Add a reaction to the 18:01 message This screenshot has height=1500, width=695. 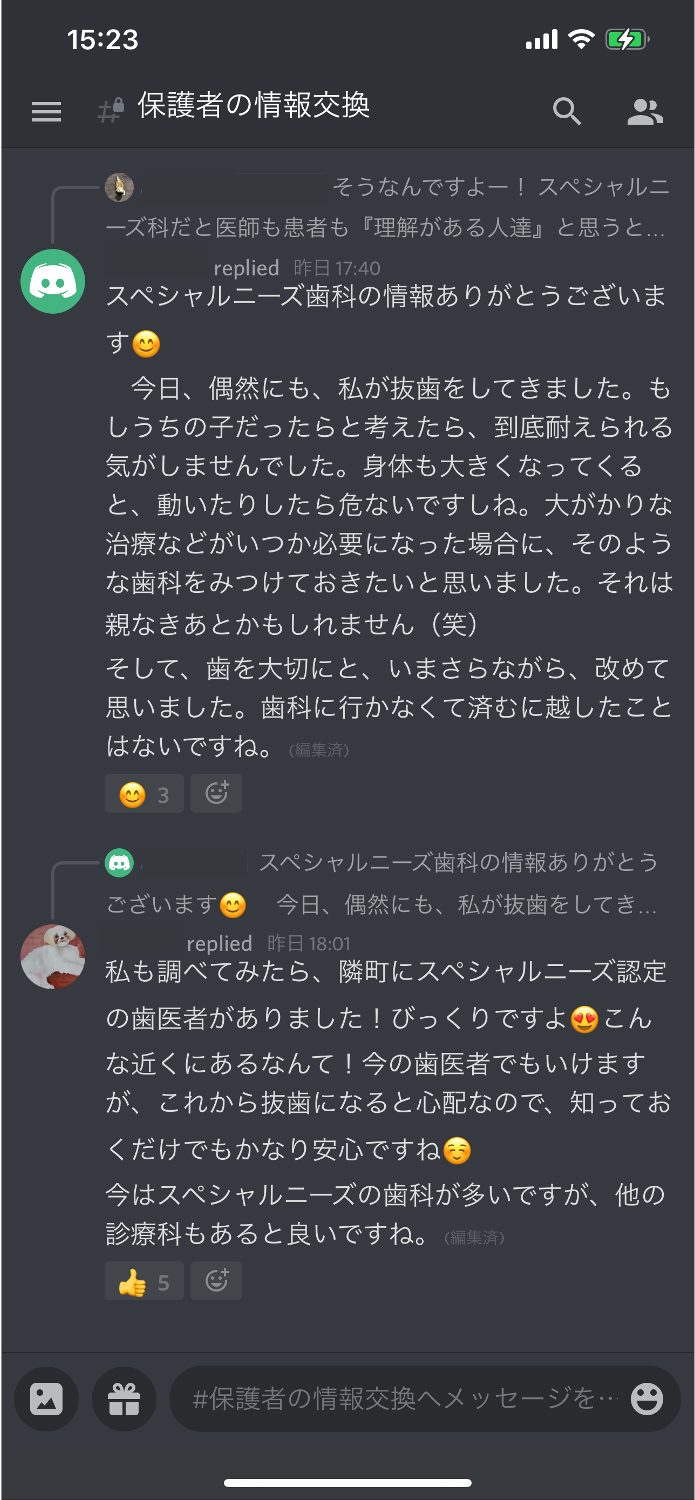pos(216,1280)
